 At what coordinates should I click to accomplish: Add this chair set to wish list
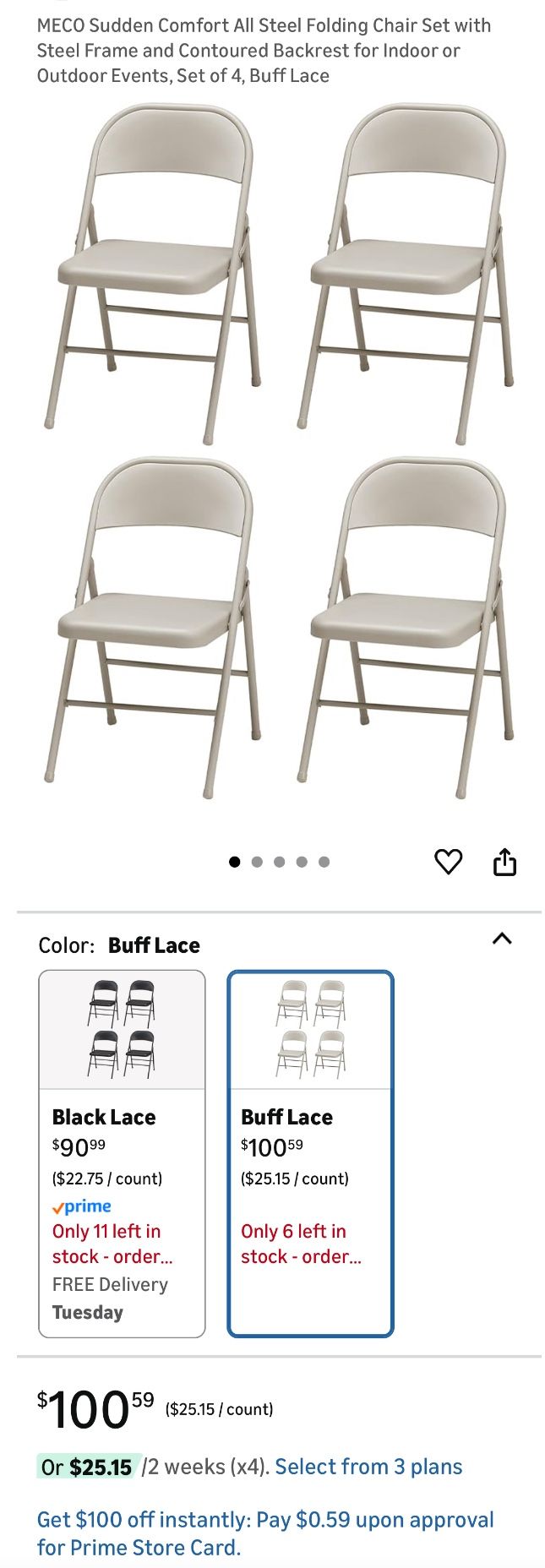click(448, 862)
